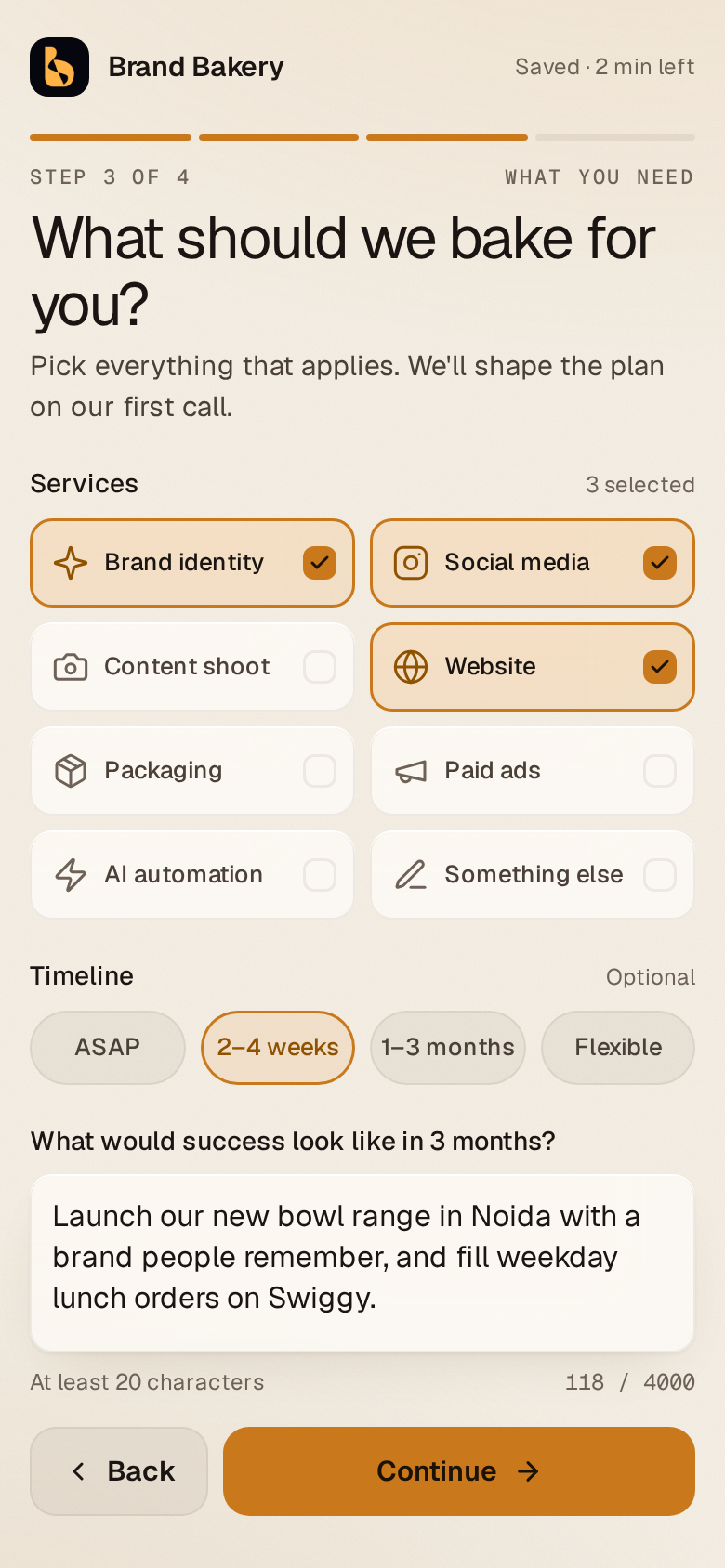Image resolution: width=725 pixels, height=1568 pixels.
Task: Edit the success in 3 months text field
Action: tap(362, 1263)
